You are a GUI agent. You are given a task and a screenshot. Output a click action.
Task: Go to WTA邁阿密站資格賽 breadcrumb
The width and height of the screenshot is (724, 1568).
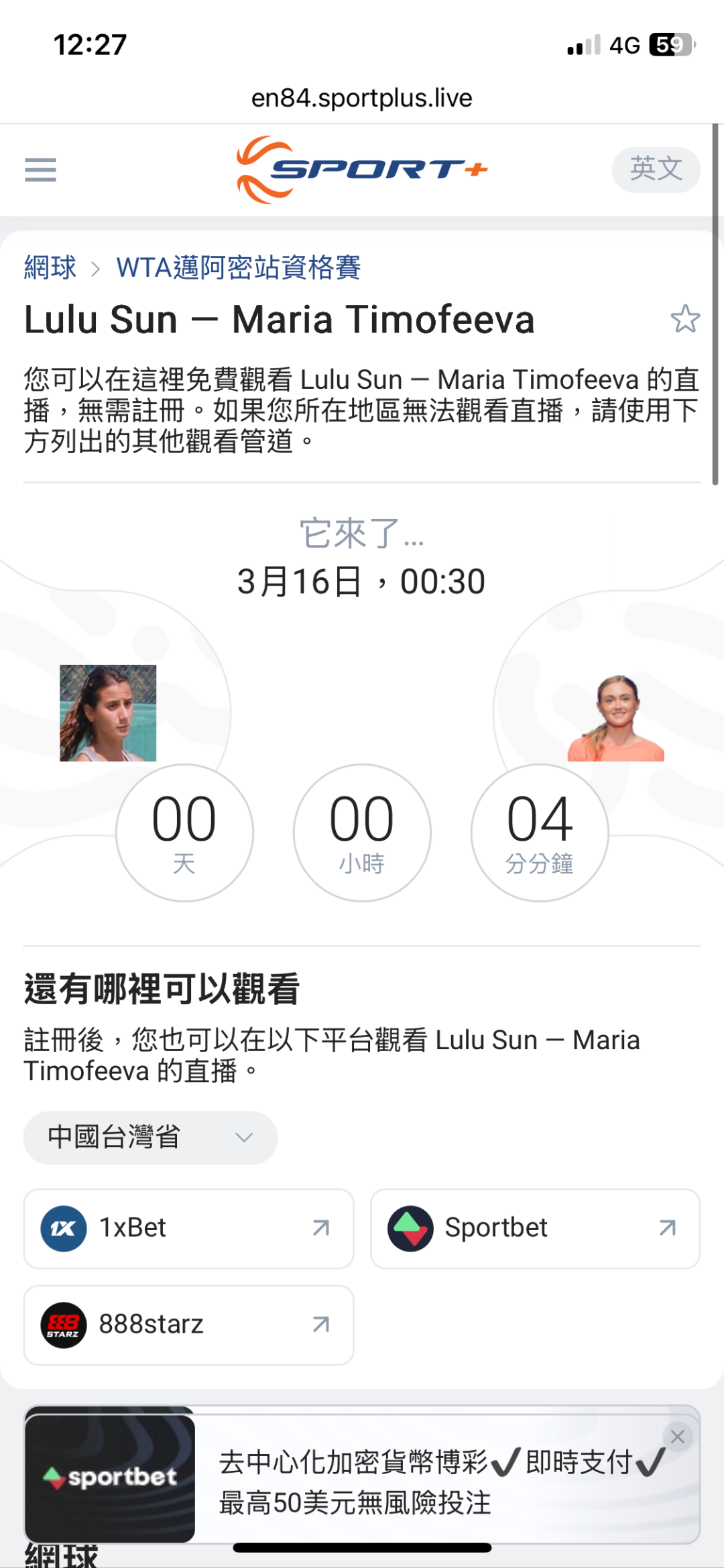[x=238, y=267]
